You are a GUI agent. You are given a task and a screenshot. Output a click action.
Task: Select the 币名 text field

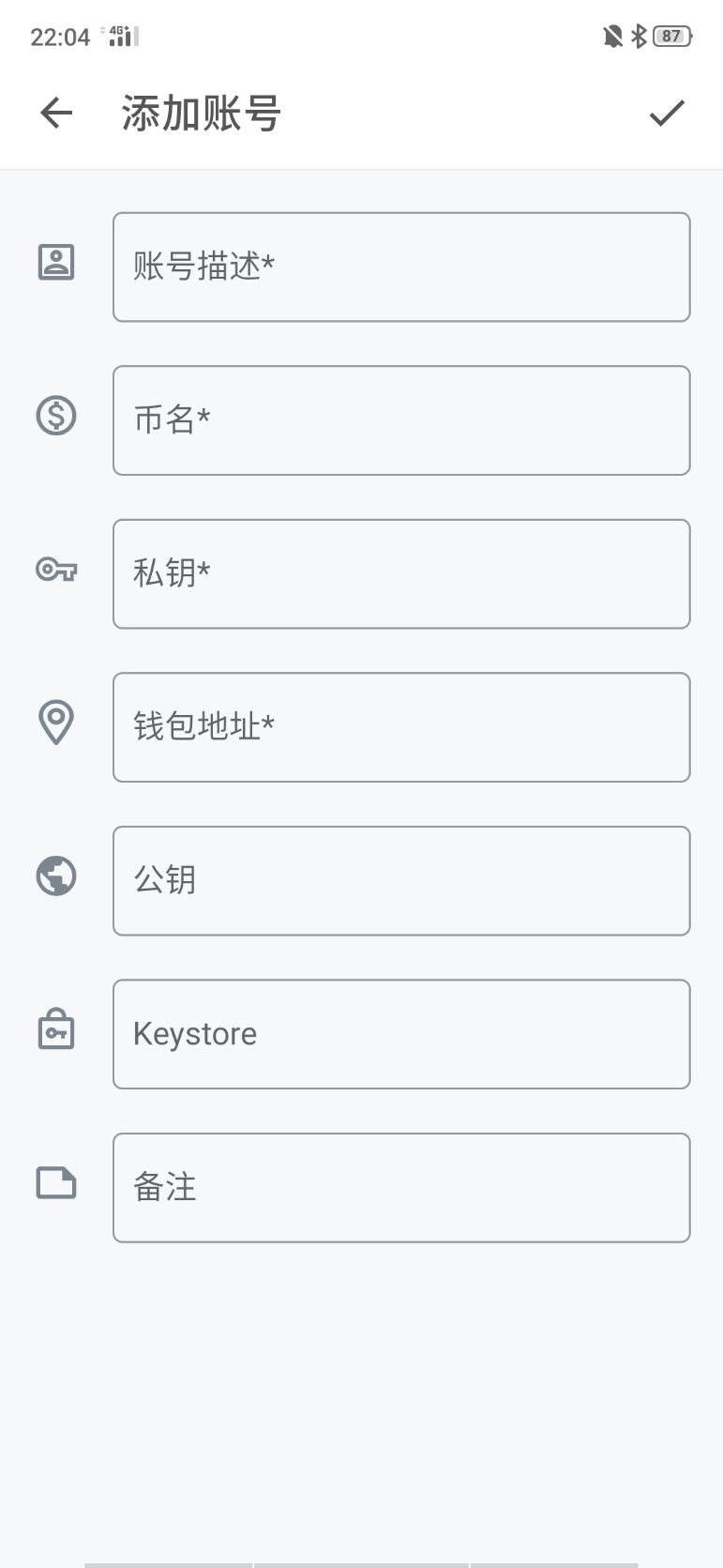point(401,420)
